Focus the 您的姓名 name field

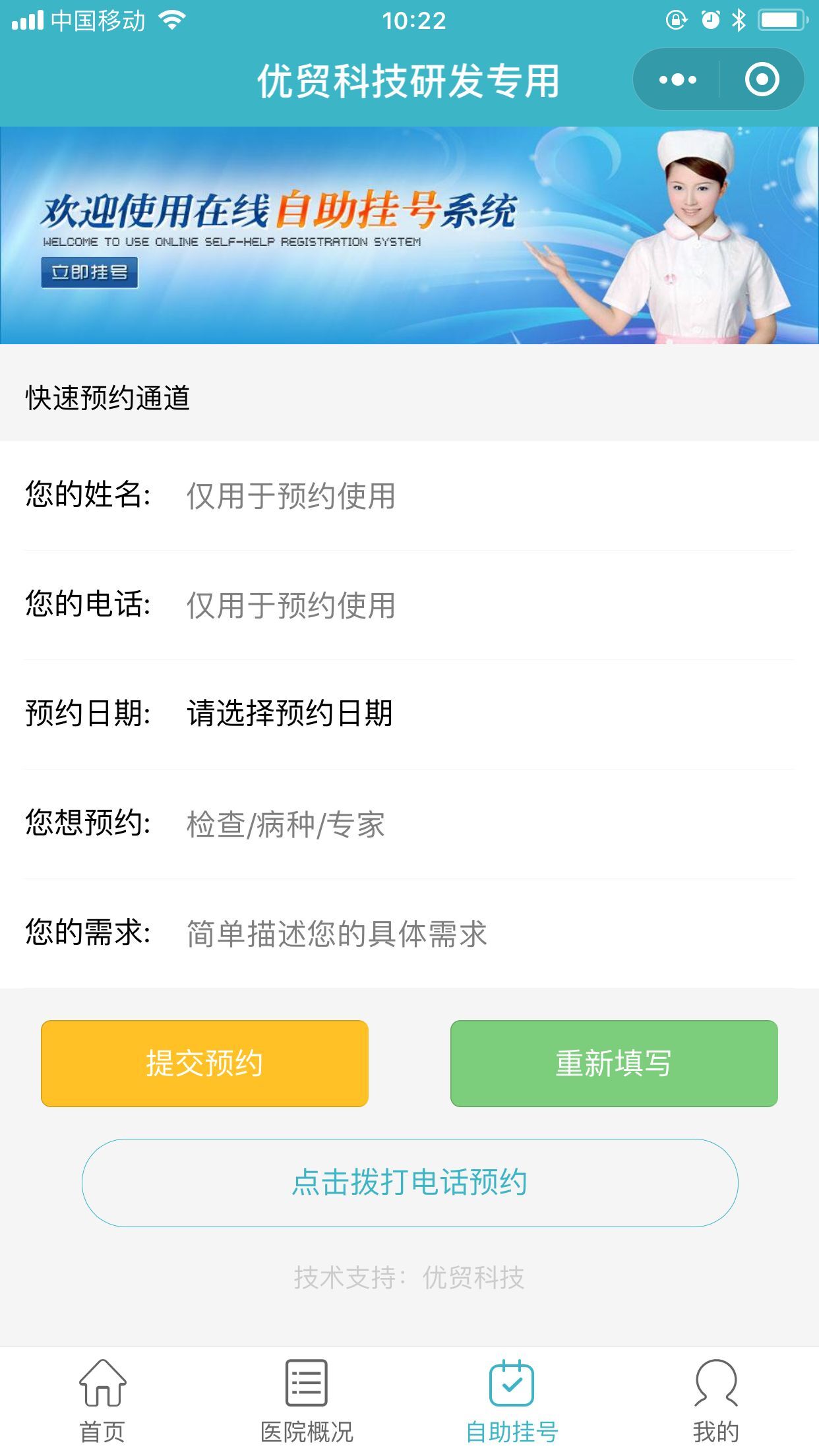coord(488,496)
